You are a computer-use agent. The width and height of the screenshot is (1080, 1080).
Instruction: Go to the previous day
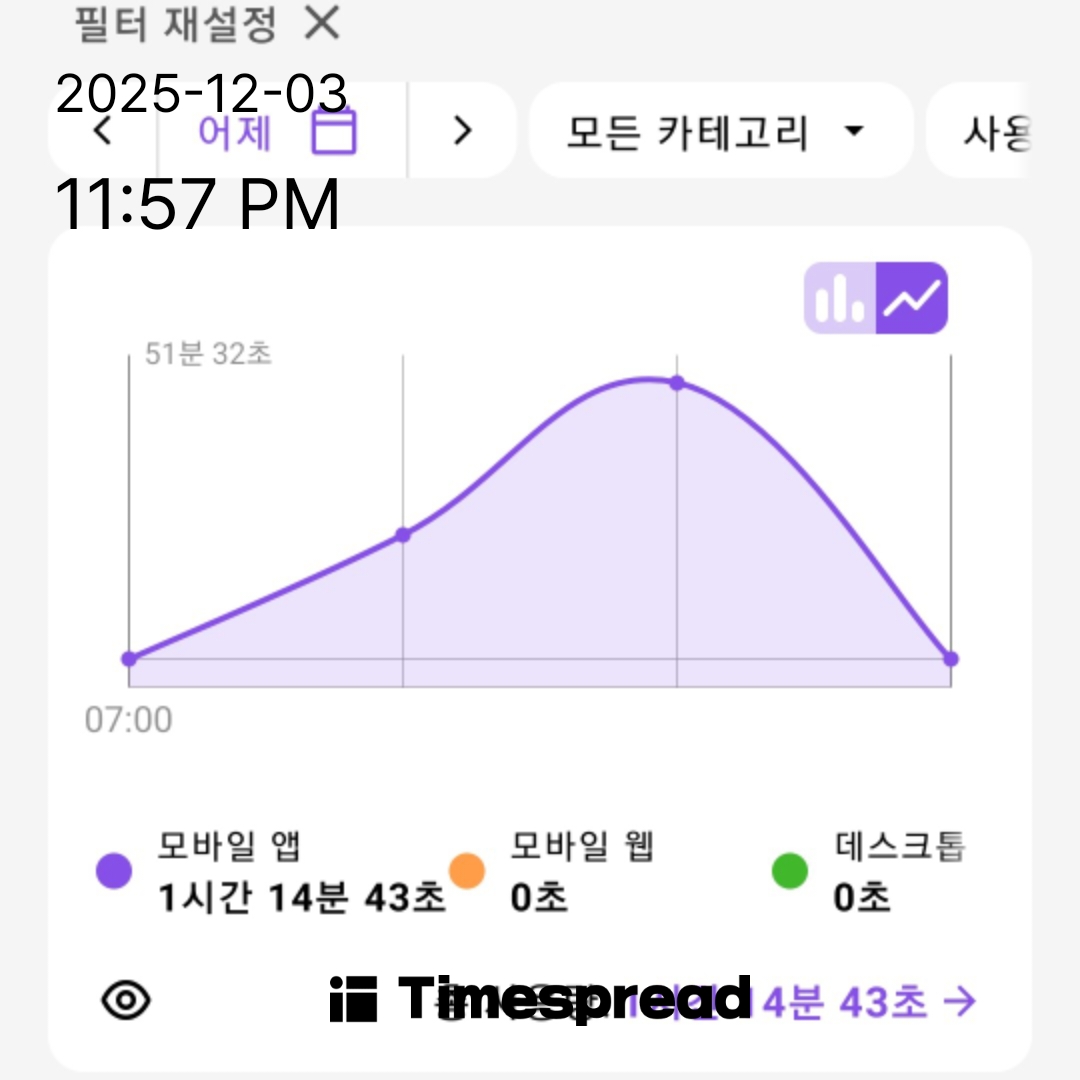point(102,130)
